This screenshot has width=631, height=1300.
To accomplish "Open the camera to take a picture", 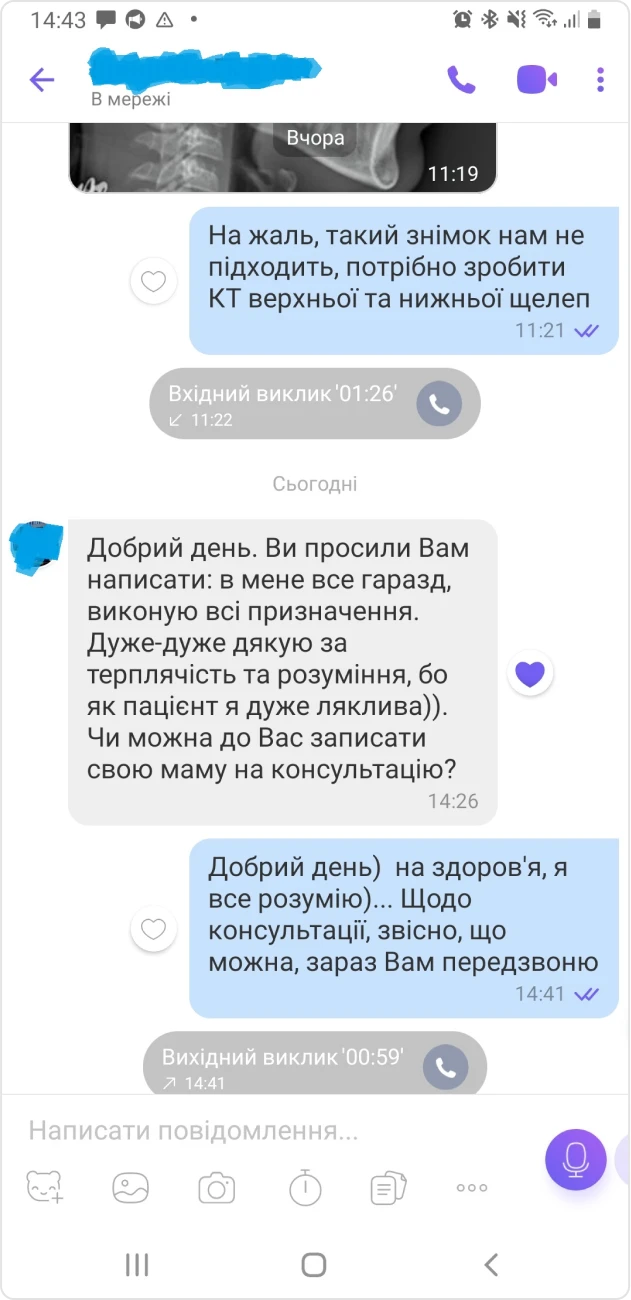I will coord(216,1187).
